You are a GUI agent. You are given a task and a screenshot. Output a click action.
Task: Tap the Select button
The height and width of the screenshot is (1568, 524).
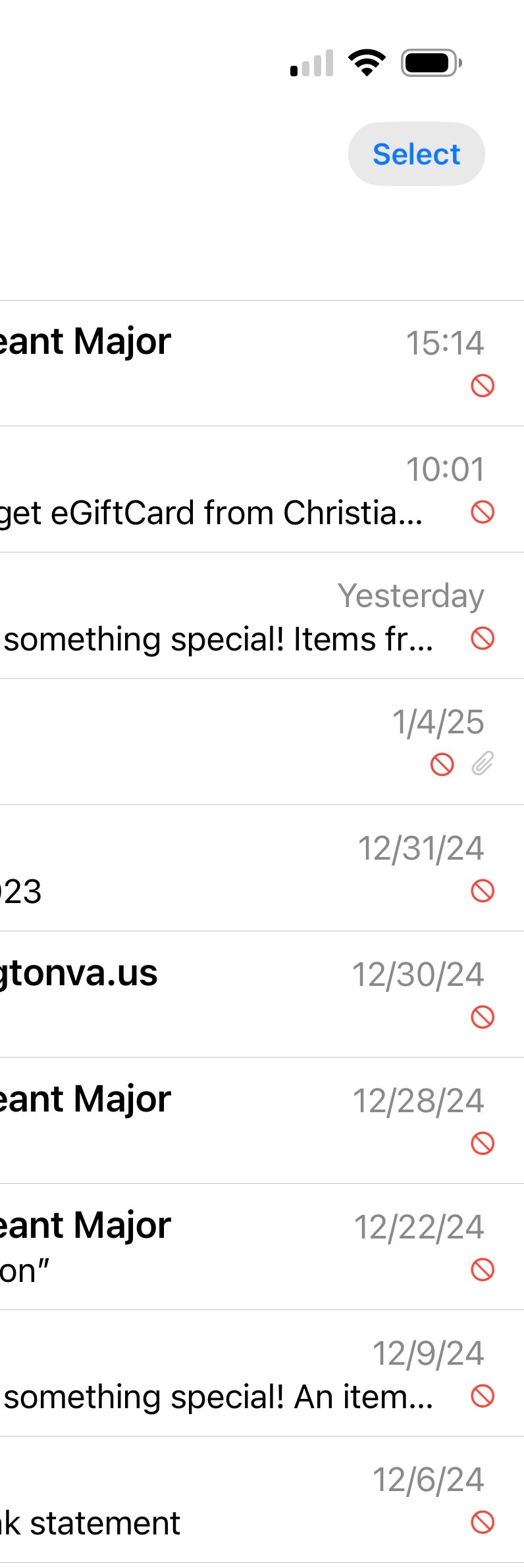pos(416,154)
